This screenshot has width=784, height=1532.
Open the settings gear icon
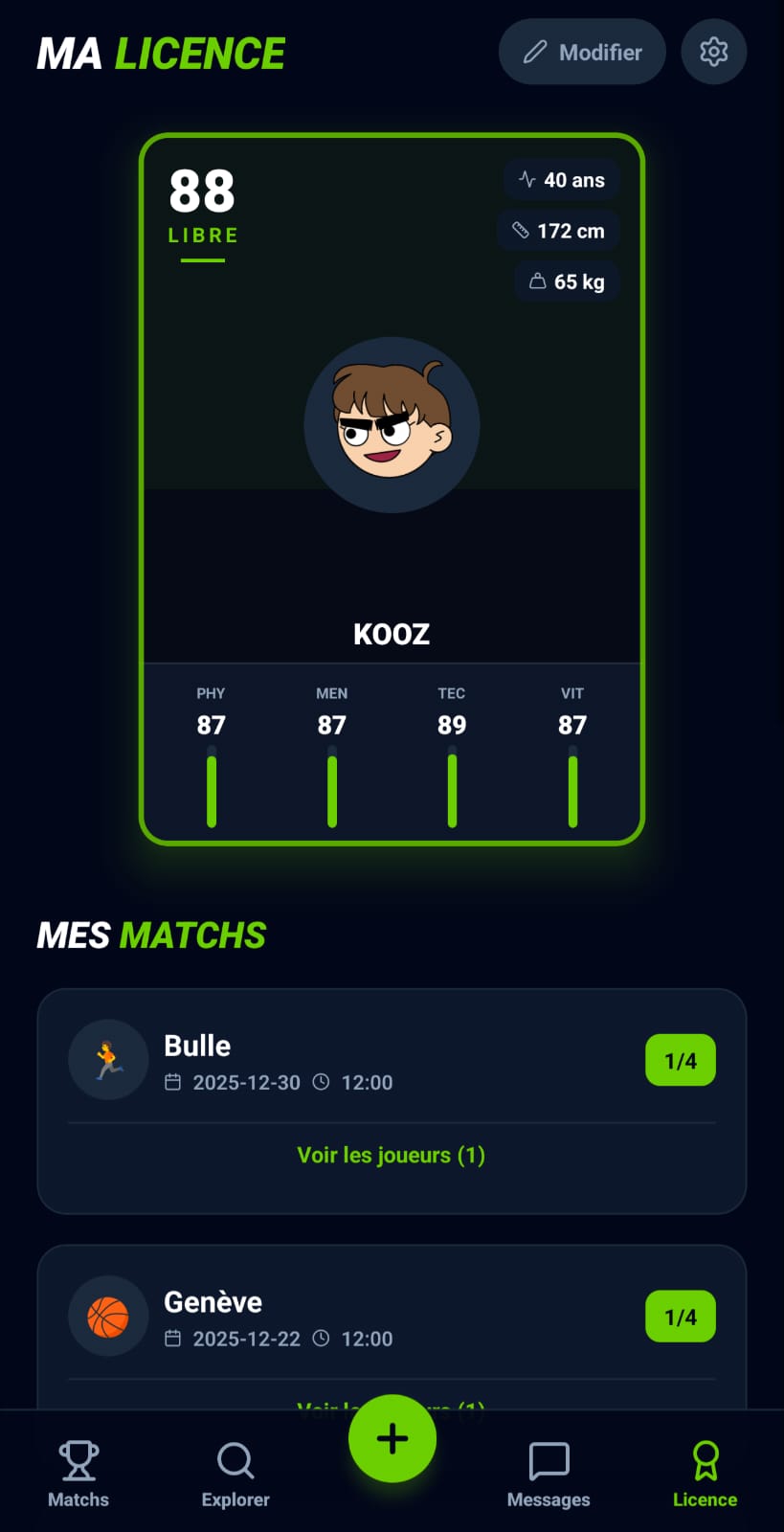713,52
